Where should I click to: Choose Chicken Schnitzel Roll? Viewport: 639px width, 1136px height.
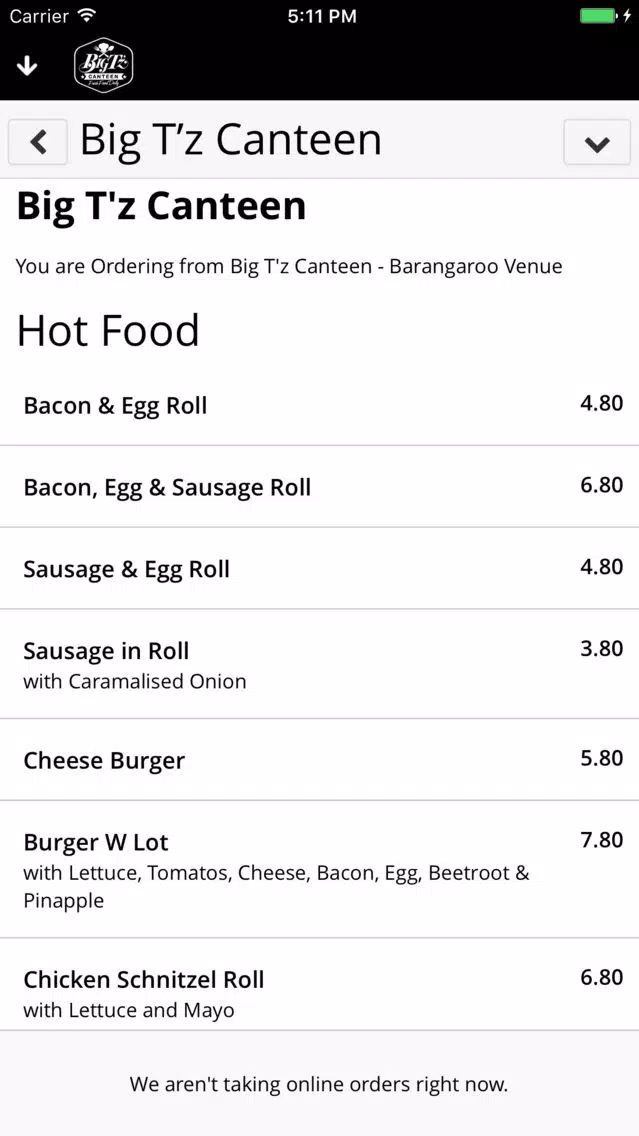click(x=320, y=985)
